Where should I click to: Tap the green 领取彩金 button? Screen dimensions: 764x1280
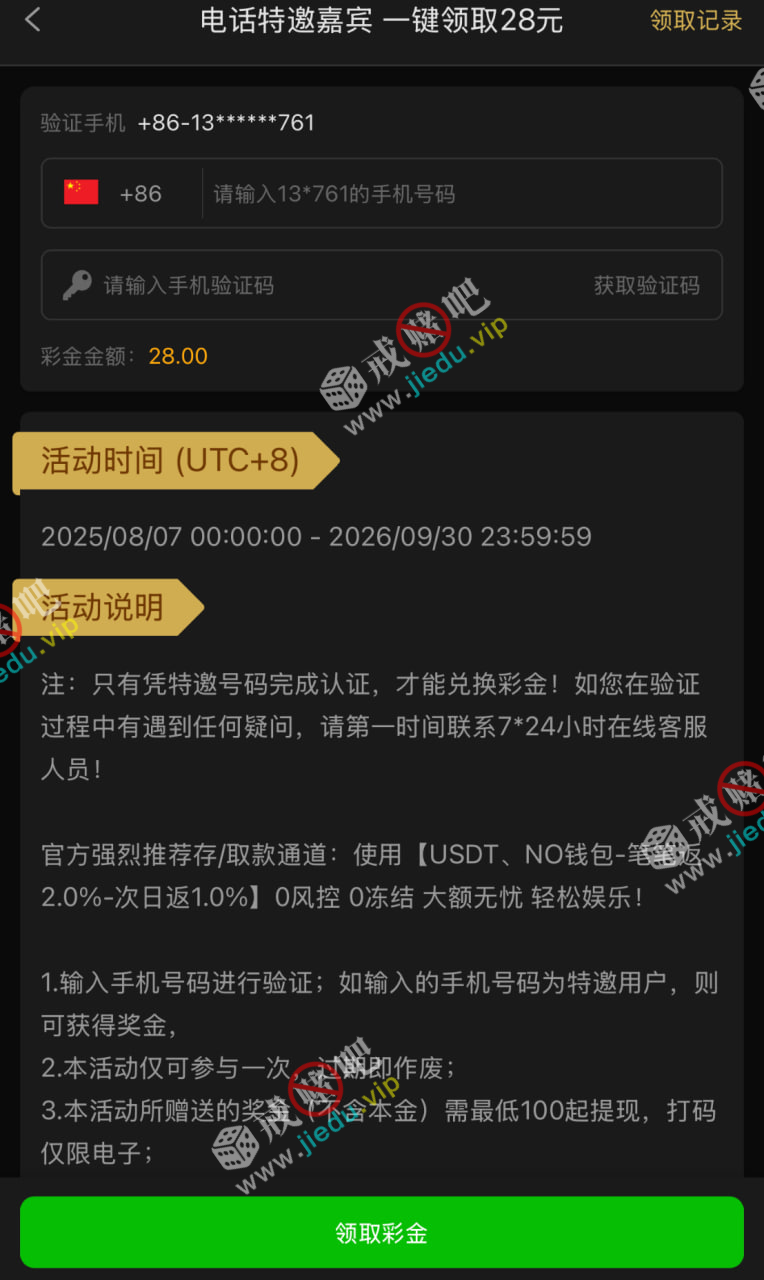[x=382, y=1232]
